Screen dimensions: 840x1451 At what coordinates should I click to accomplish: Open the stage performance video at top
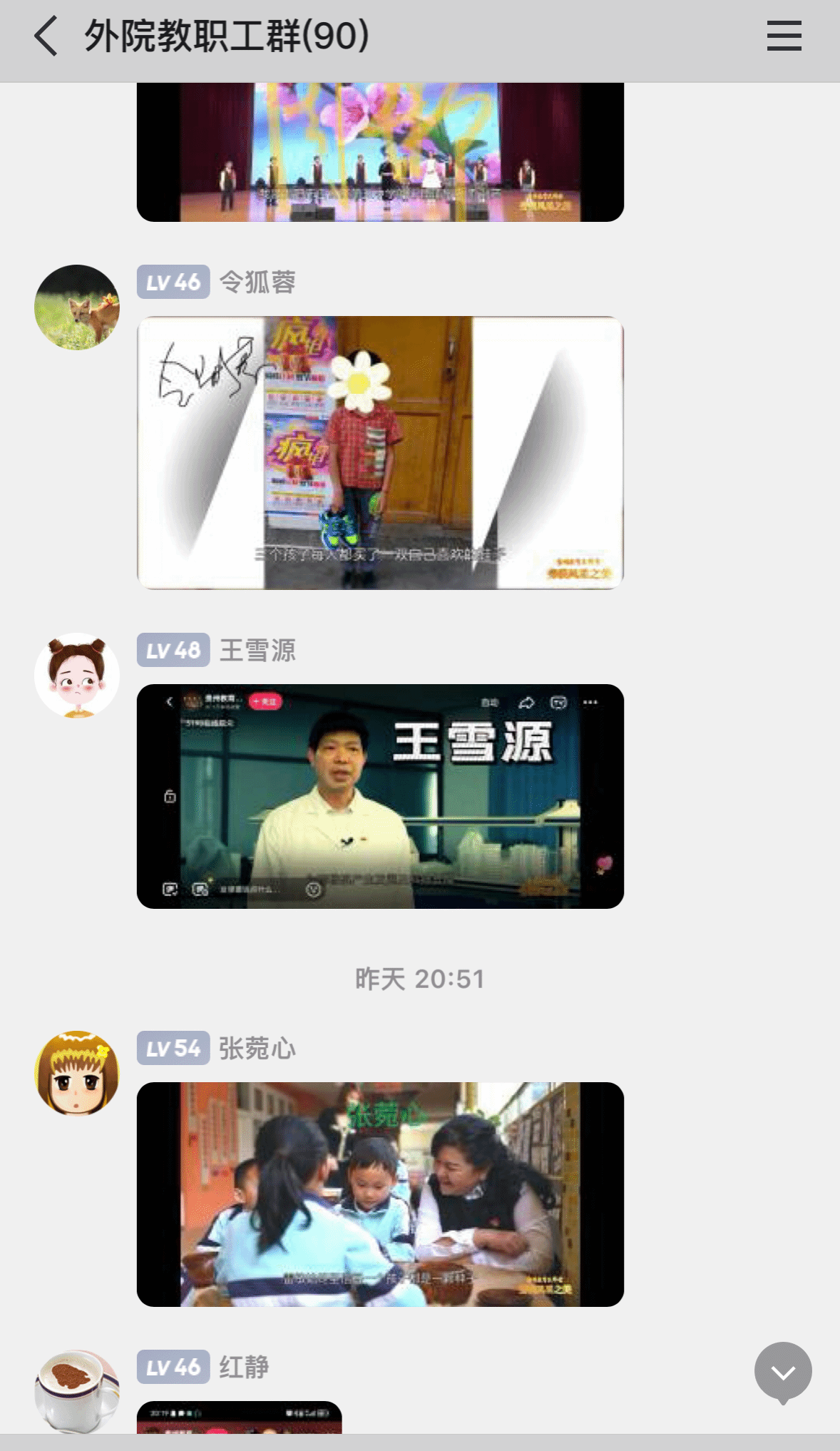tap(380, 152)
